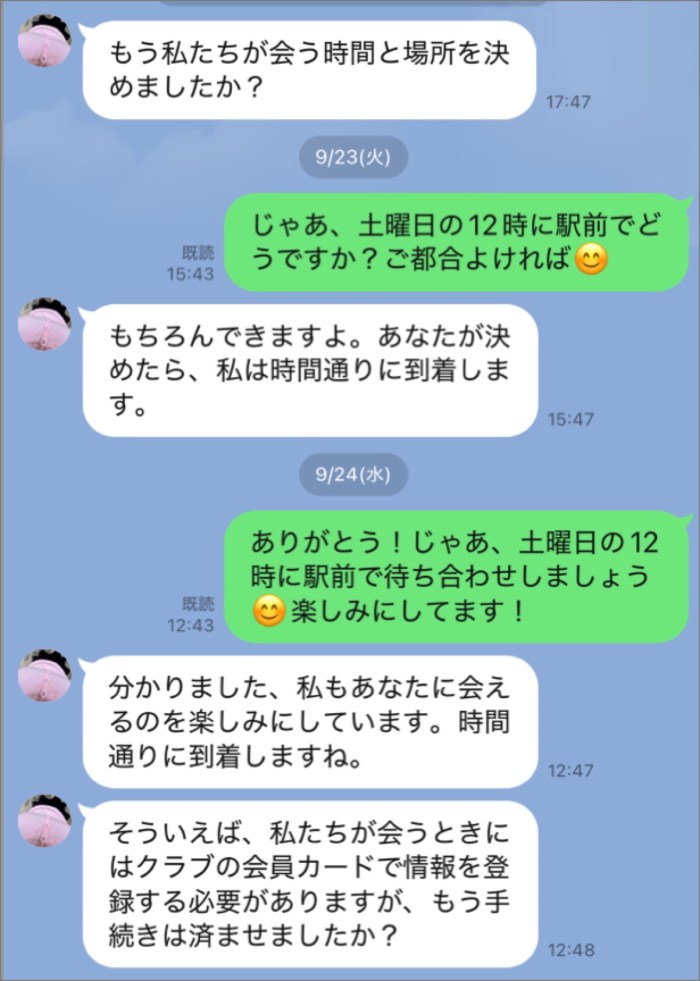Open the avatar next to the そういえば message
This screenshot has height=981, width=700.
coord(45,821)
